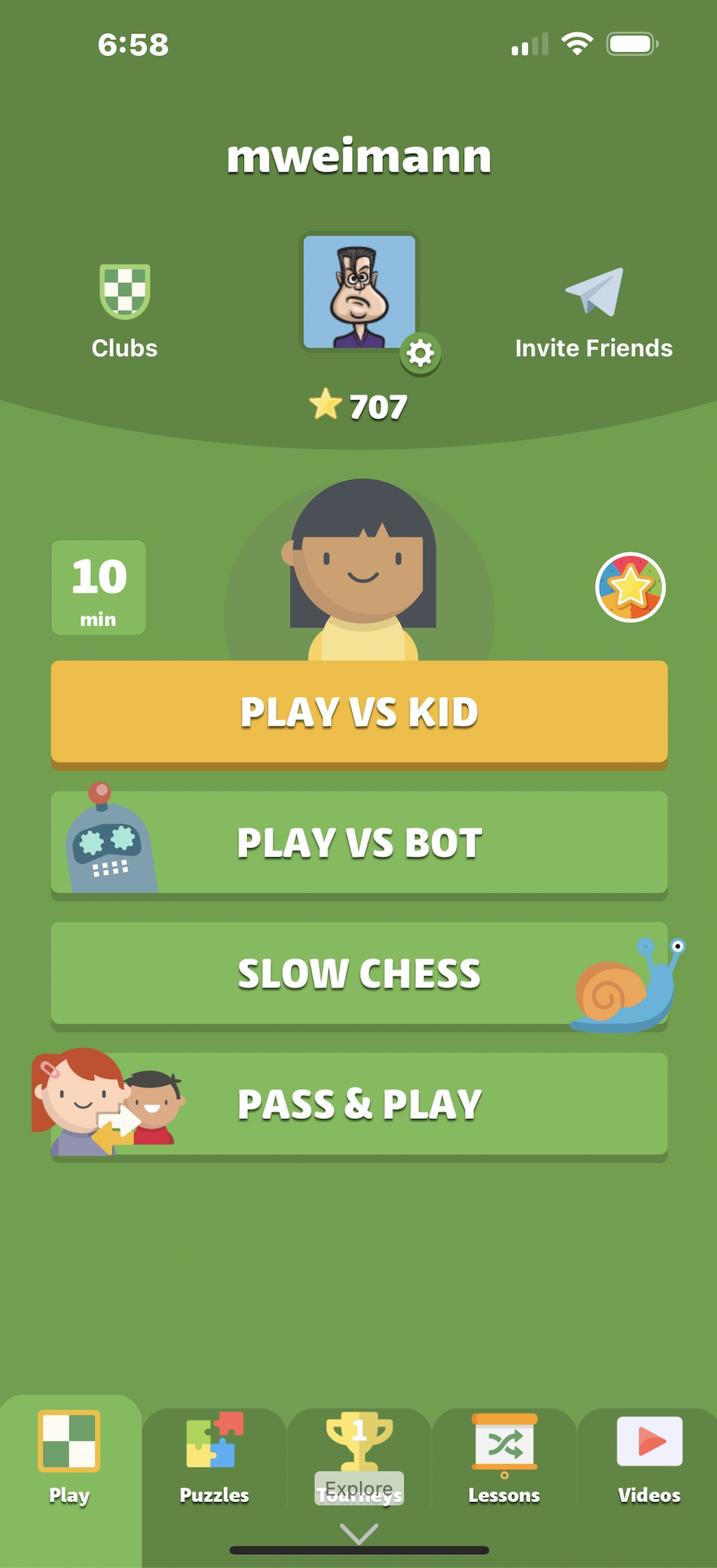Start a Play vs Kid game
The width and height of the screenshot is (717, 1568).
pyautogui.click(x=359, y=712)
